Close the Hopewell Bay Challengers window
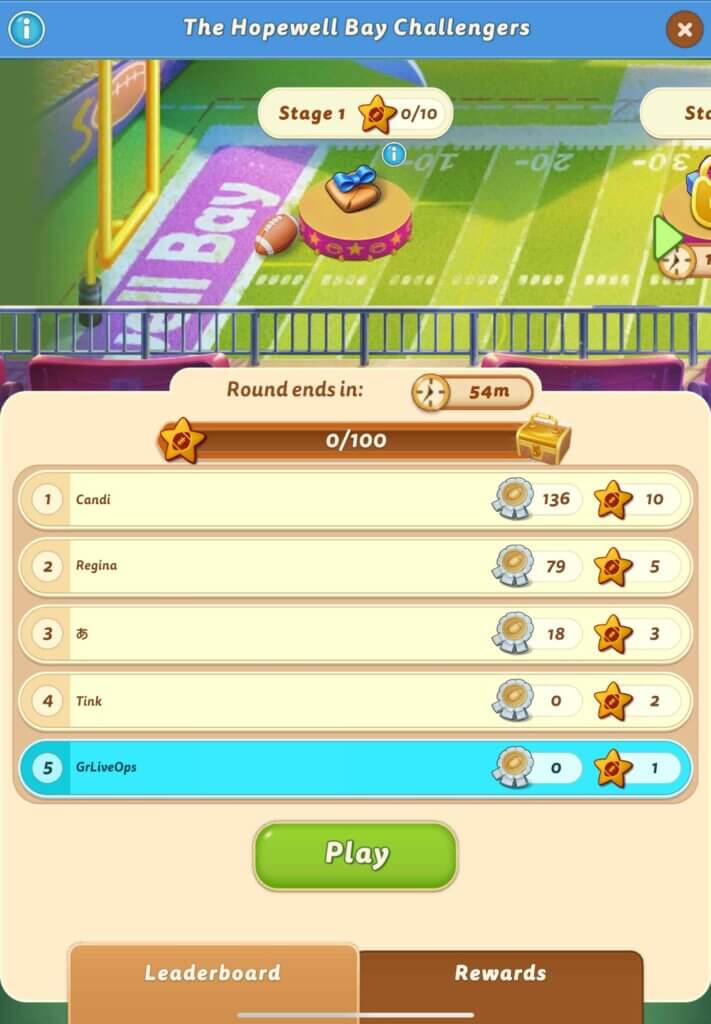711x1024 pixels. click(x=684, y=29)
